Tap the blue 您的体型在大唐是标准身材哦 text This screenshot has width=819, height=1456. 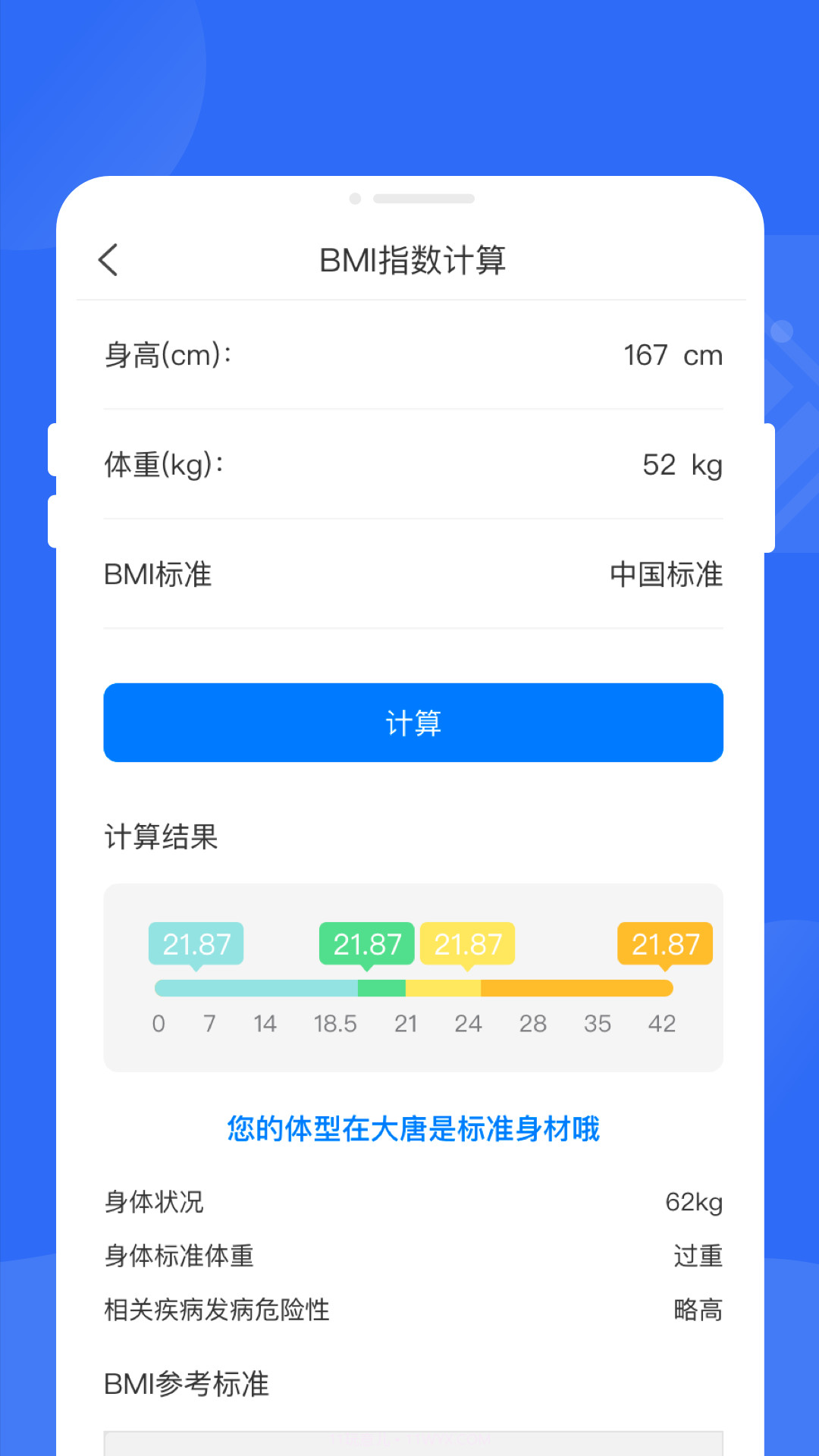coord(412,1129)
